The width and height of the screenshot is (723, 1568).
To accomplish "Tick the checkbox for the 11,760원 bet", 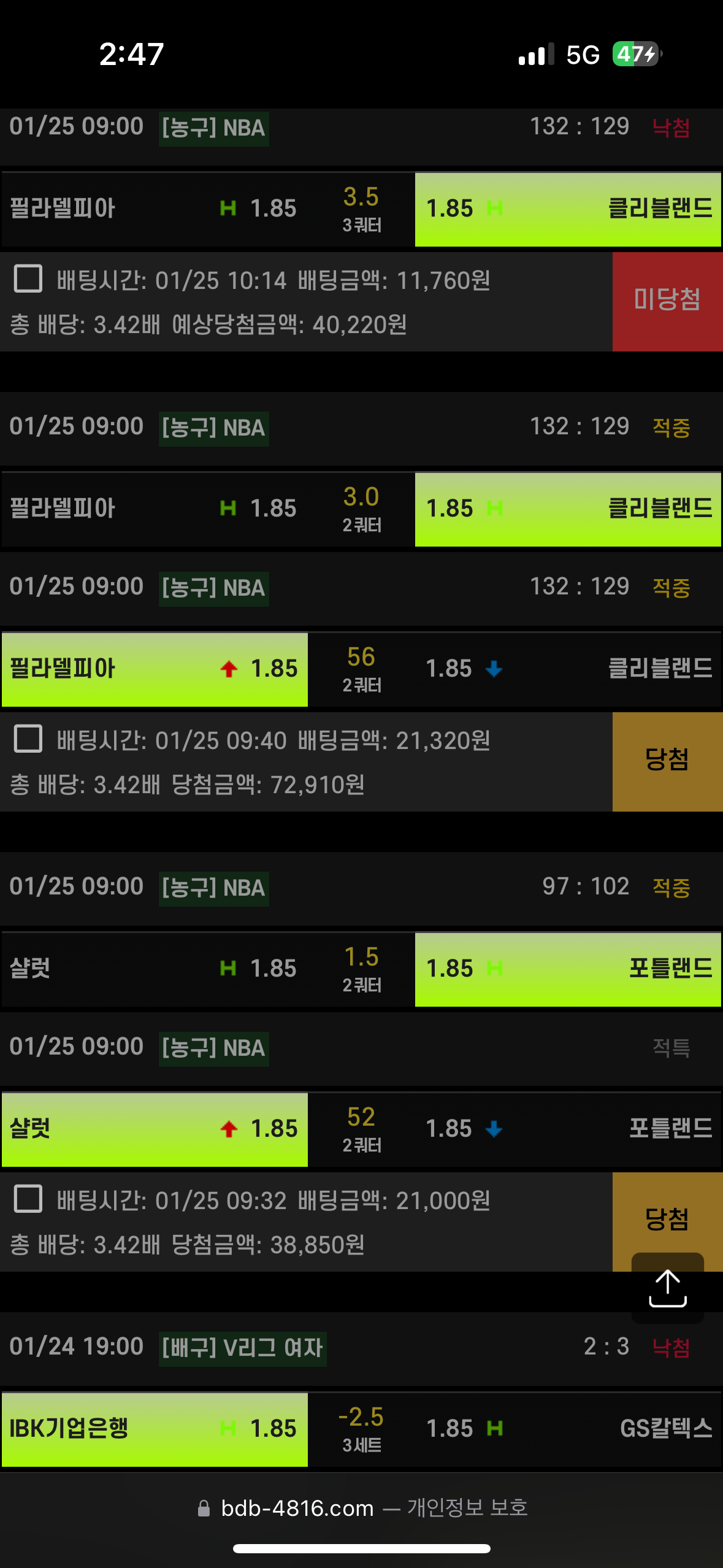I will pyautogui.click(x=28, y=279).
